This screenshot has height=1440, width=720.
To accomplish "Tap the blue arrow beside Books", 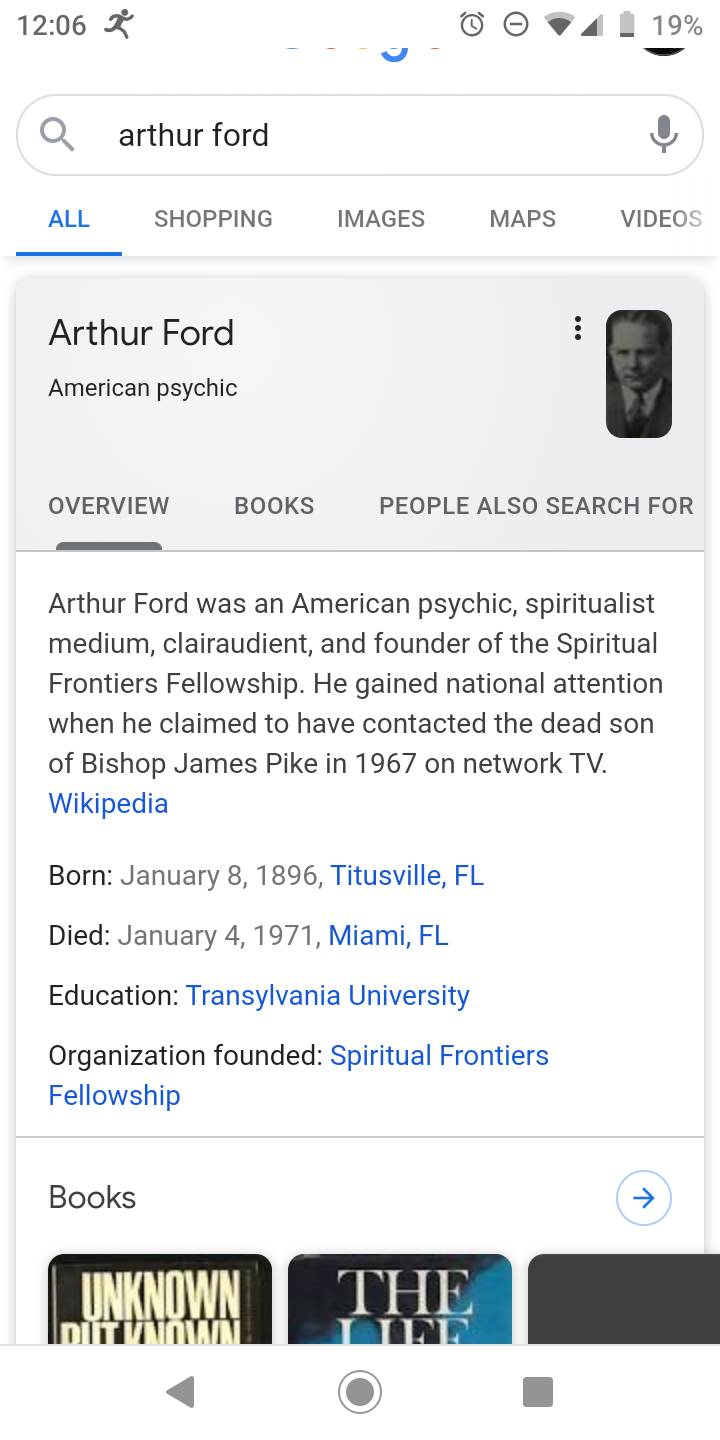I will (643, 1197).
